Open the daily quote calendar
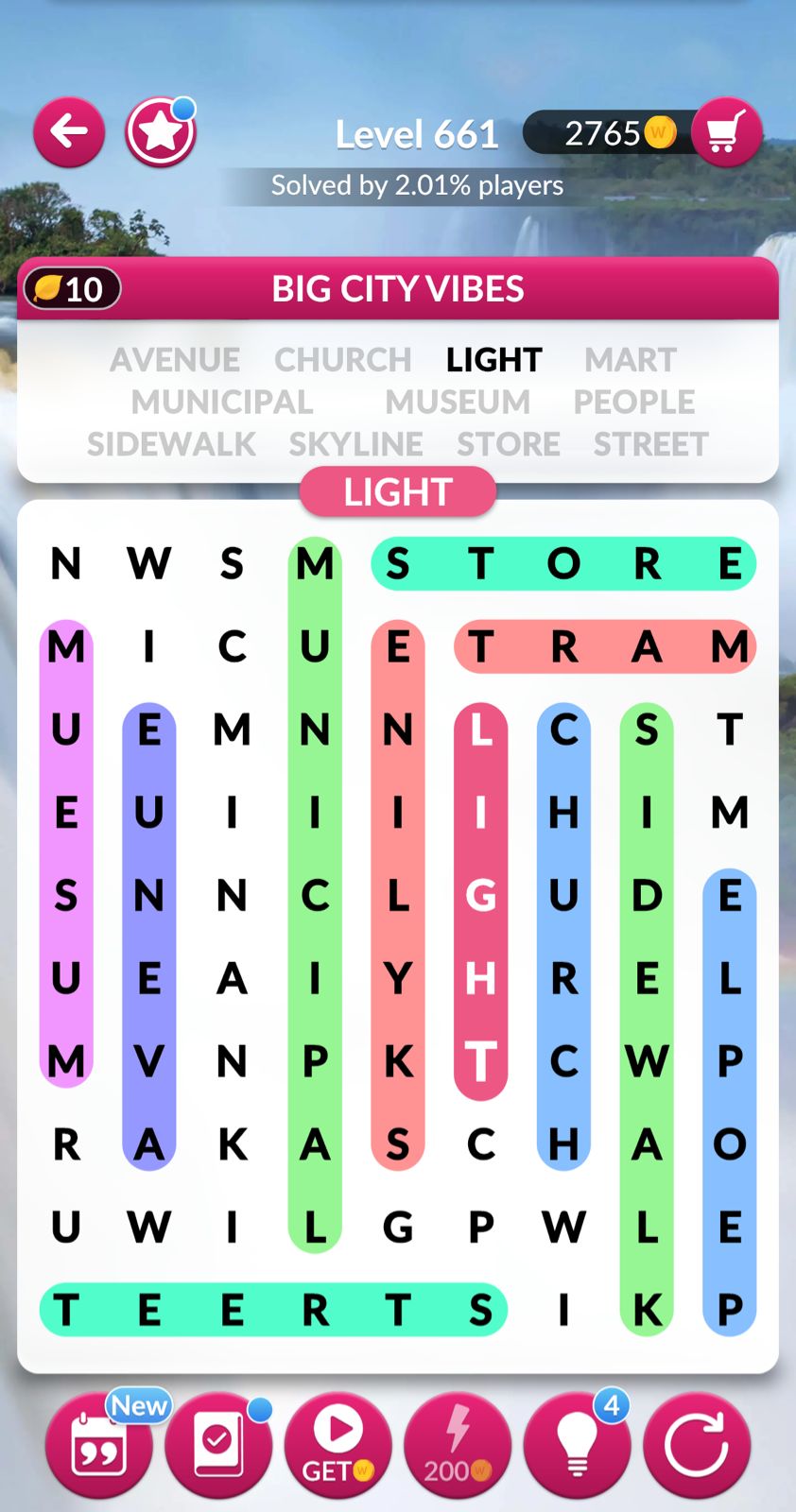The image size is (796, 1512). pyautogui.click(x=98, y=1444)
